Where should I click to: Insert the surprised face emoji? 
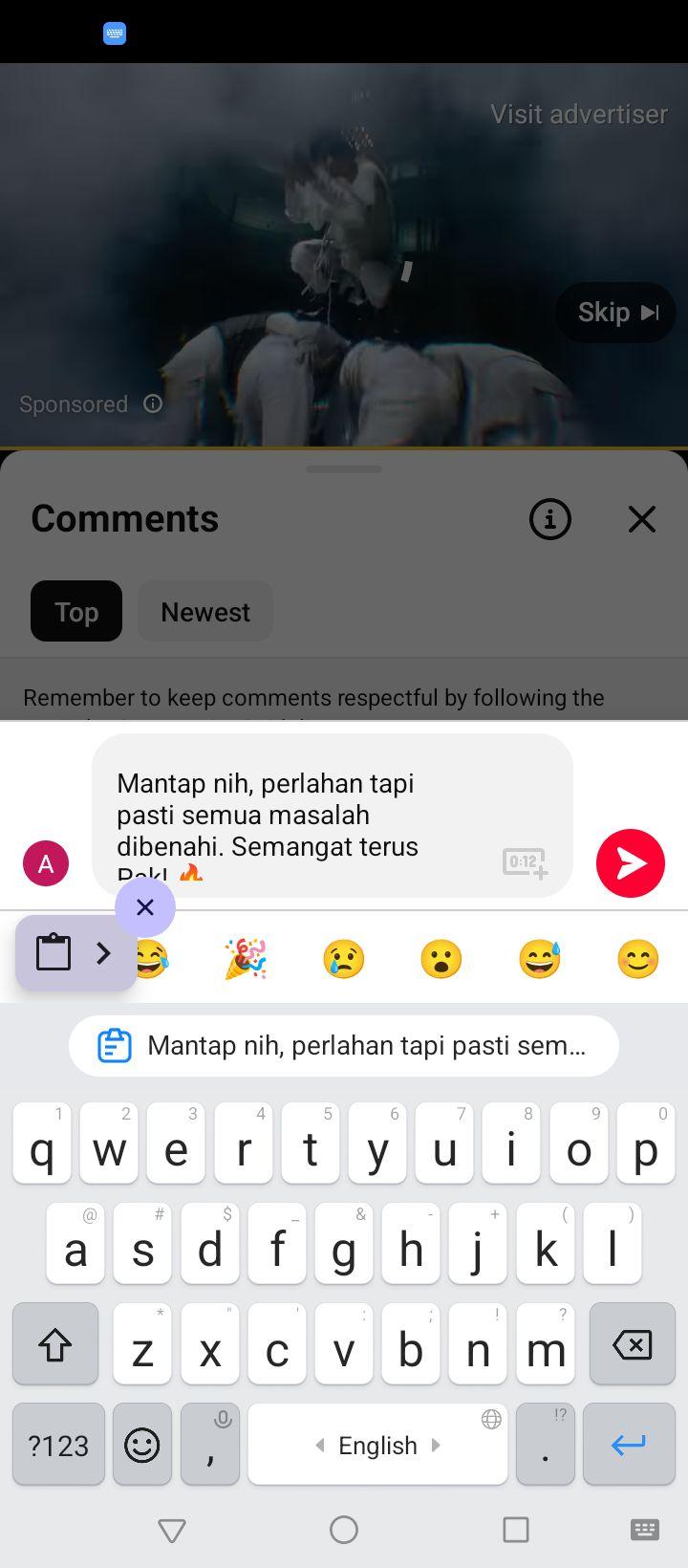[x=441, y=959]
